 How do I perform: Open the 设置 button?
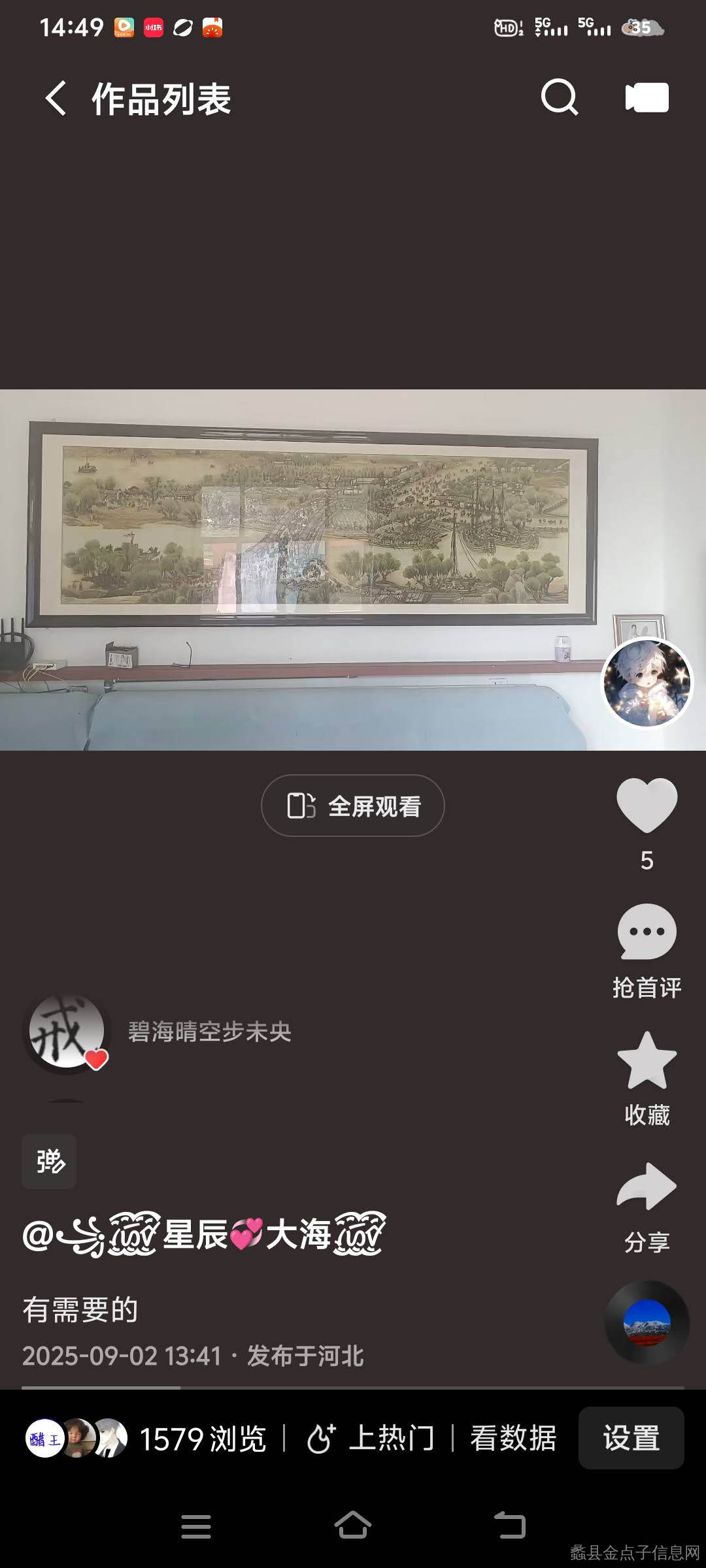(631, 1439)
